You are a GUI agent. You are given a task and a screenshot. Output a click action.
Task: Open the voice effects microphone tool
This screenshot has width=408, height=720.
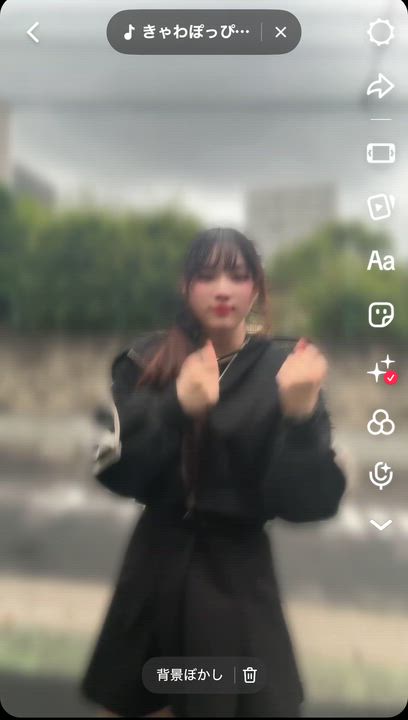(381, 476)
